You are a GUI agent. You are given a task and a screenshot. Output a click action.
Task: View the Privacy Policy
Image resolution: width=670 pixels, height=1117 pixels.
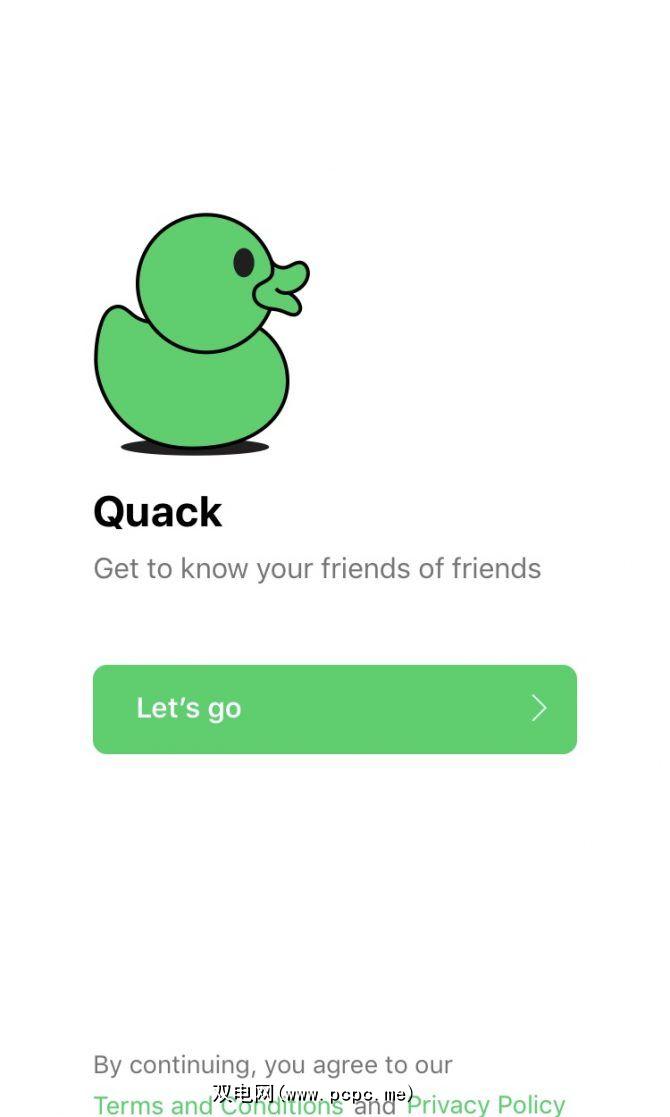coord(486,1104)
